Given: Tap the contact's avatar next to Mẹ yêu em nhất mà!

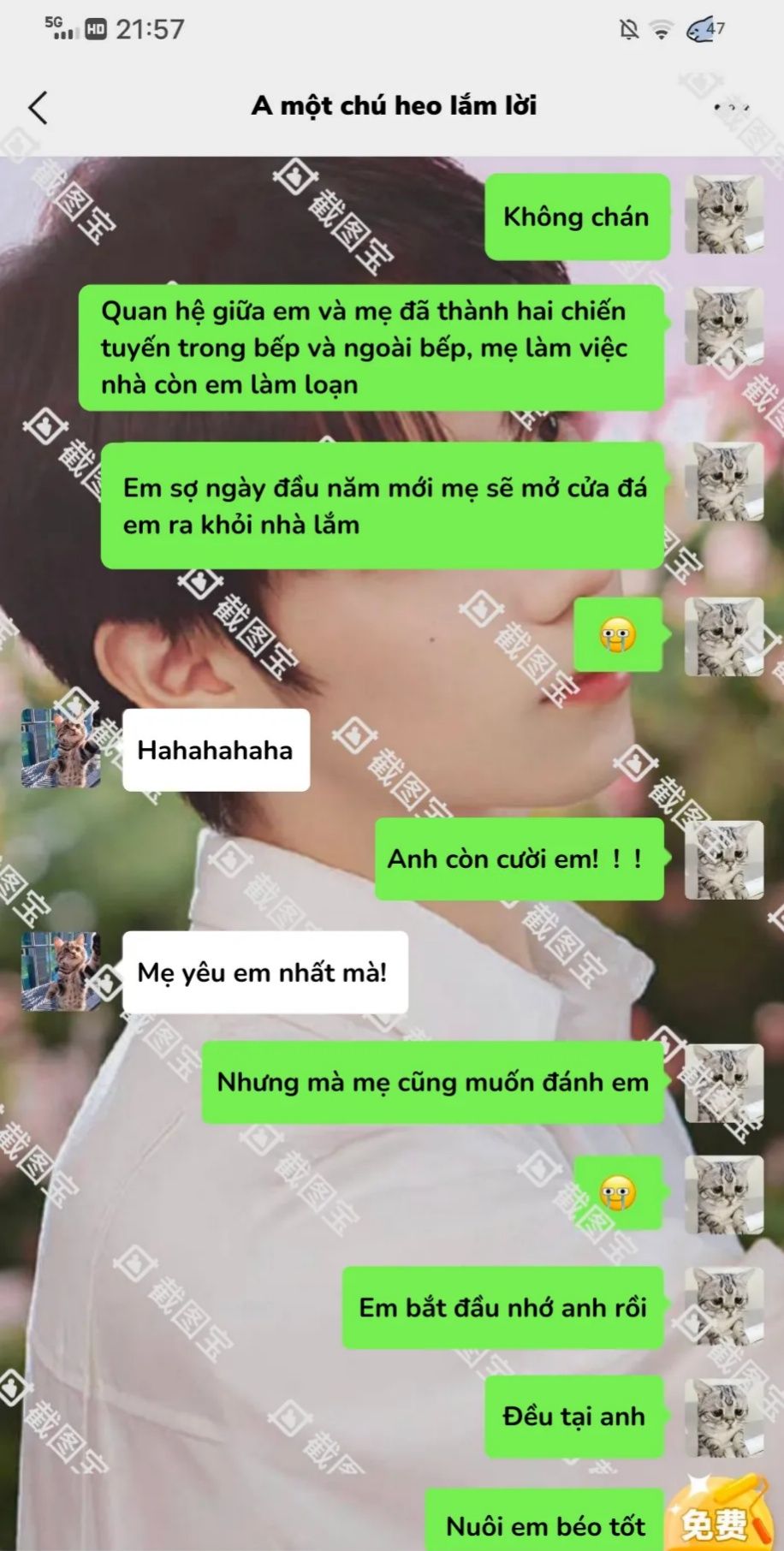Looking at the screenshot, I should pyautogui.click(x=61, y=972).
